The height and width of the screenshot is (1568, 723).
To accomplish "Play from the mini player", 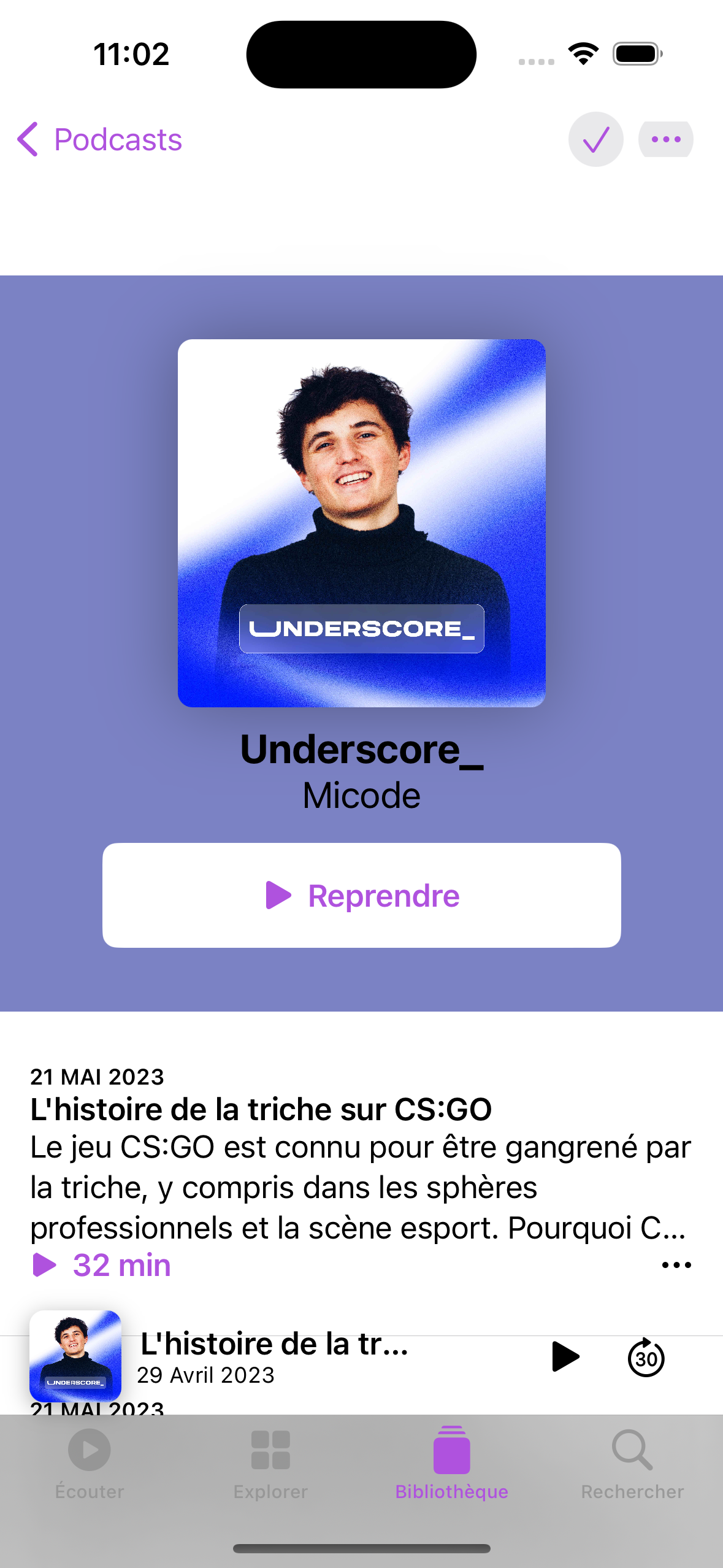I will click(565, 1356).
